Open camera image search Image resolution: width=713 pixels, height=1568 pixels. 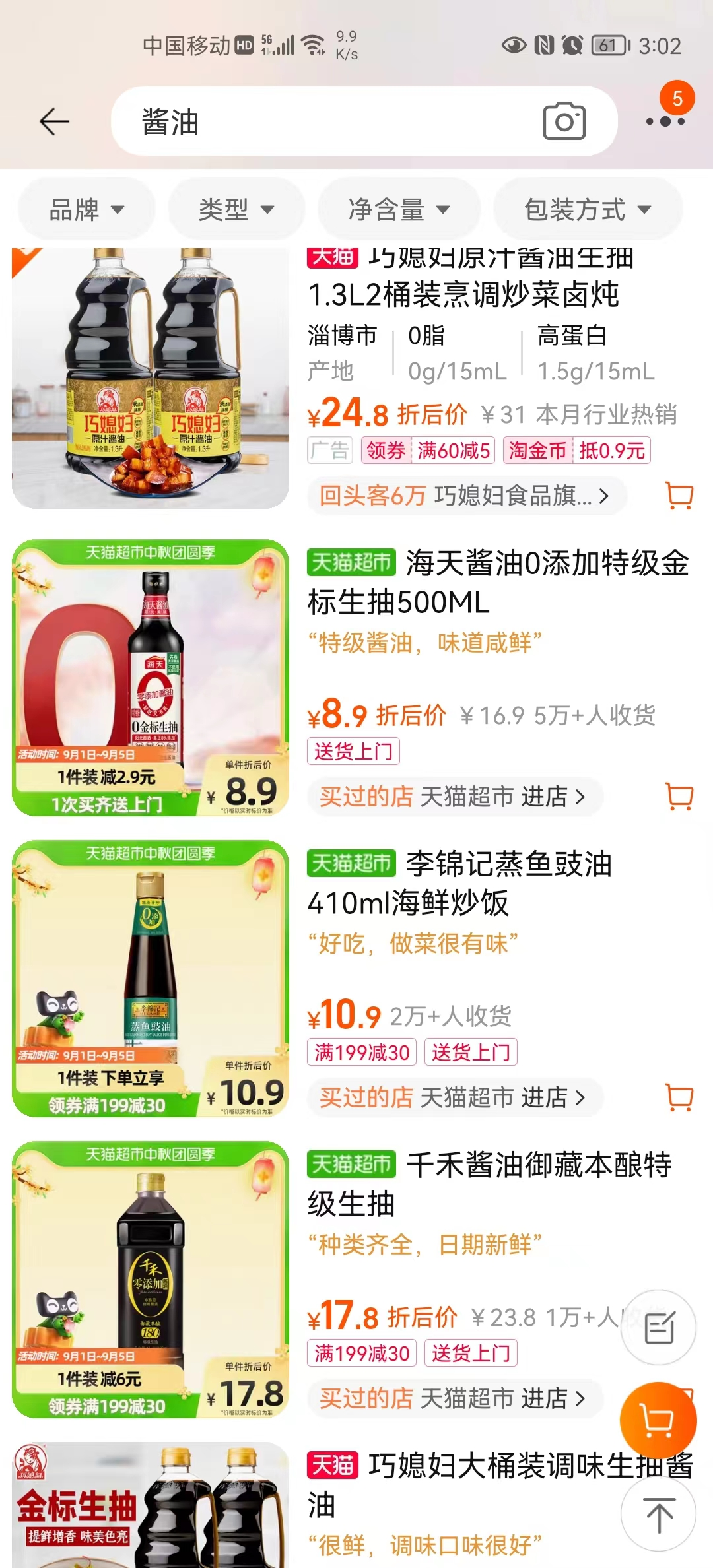(564, 121)
